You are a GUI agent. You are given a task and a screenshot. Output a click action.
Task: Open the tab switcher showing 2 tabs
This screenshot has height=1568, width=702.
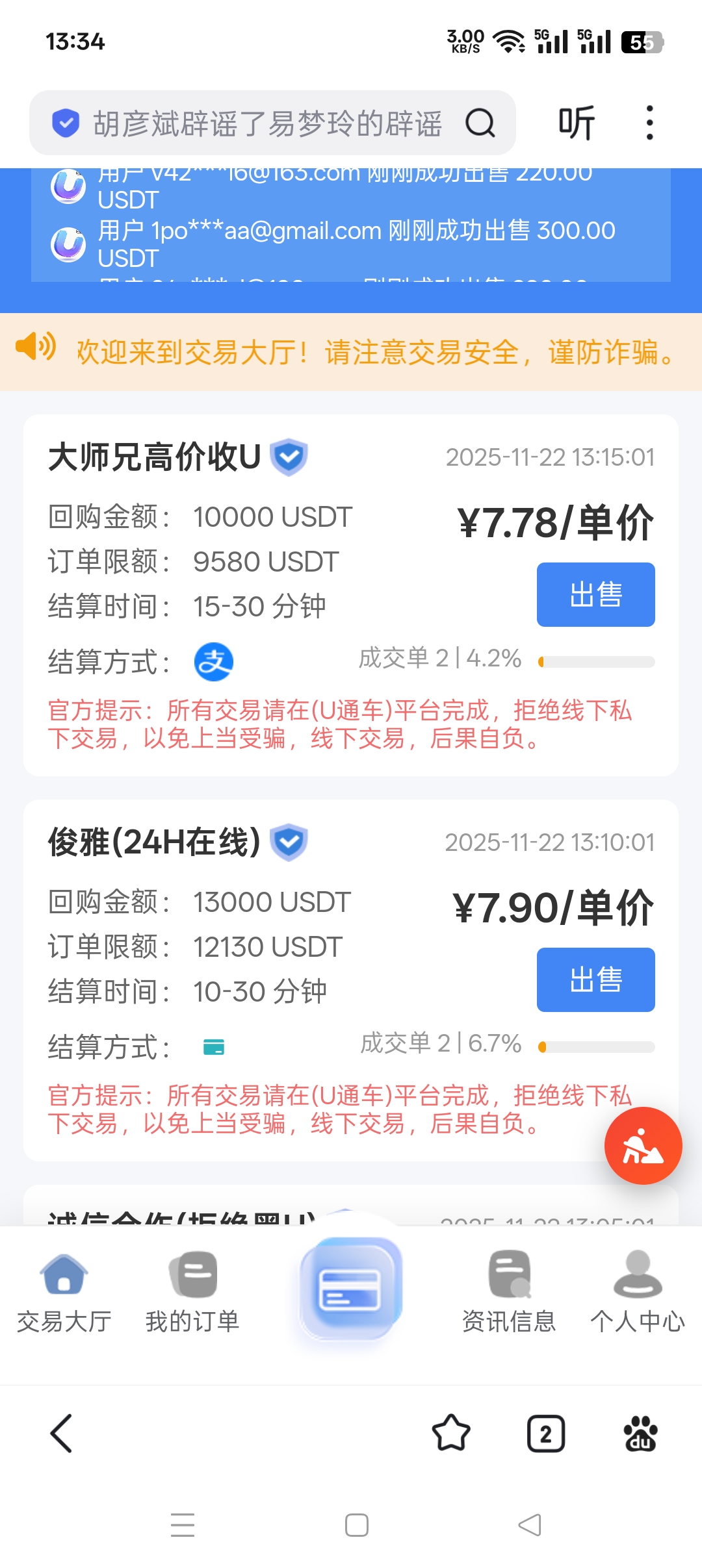click(x=547, y=1432)
